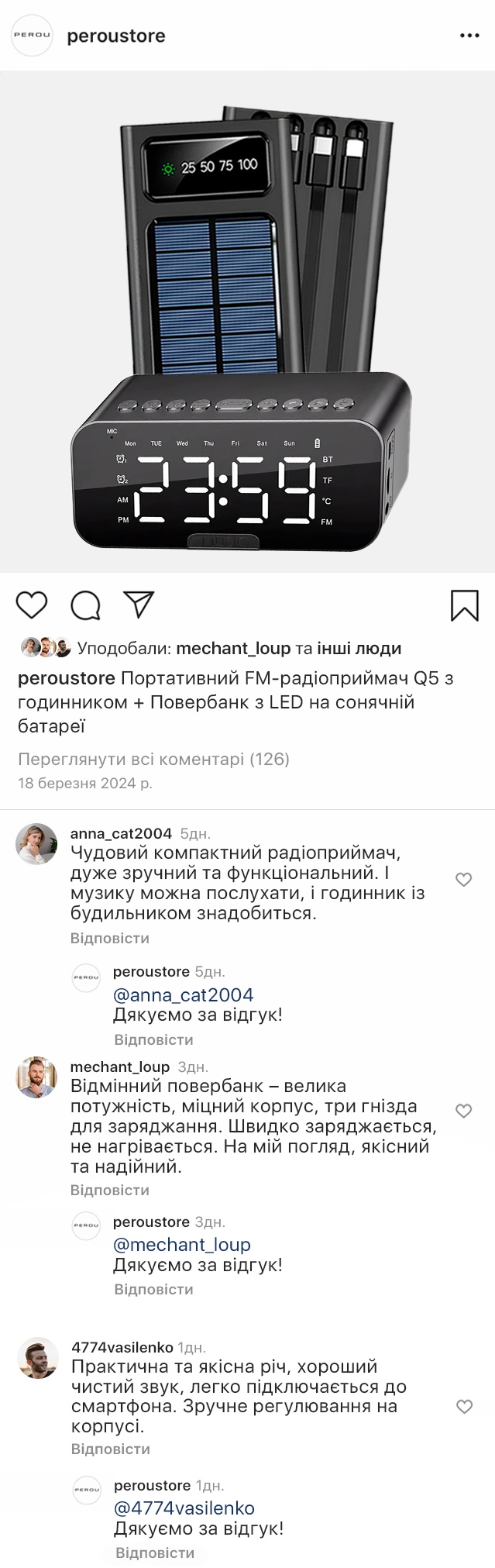Open the comment bubble under the post

[85, 605]
